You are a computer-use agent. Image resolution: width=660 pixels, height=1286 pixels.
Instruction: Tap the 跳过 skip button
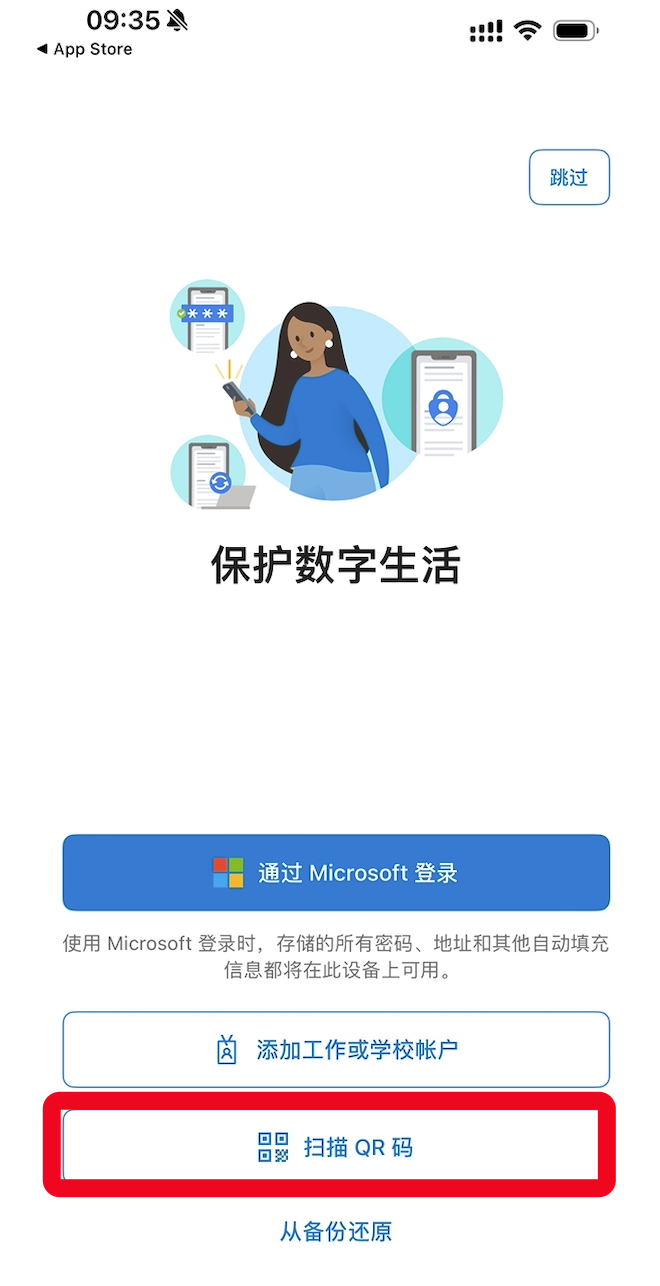point(568,178)
